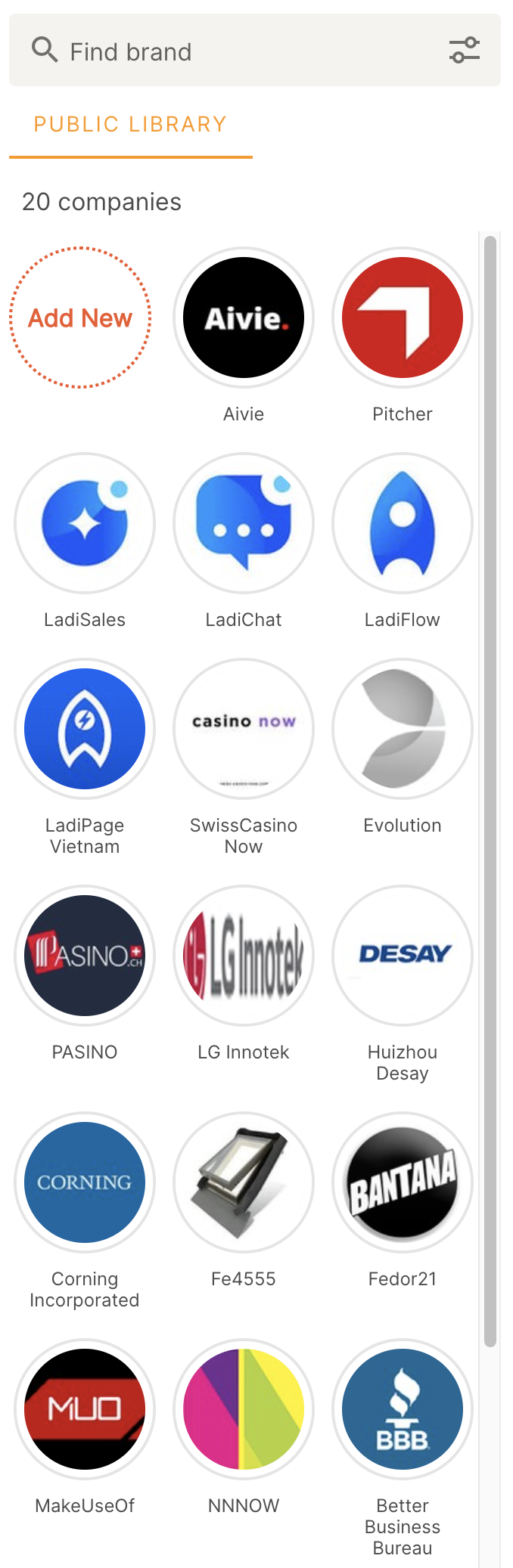The height and width of the screenshot is (1568, 513).
Task: Select the Pitcher brand
Action: click(403, 318)
